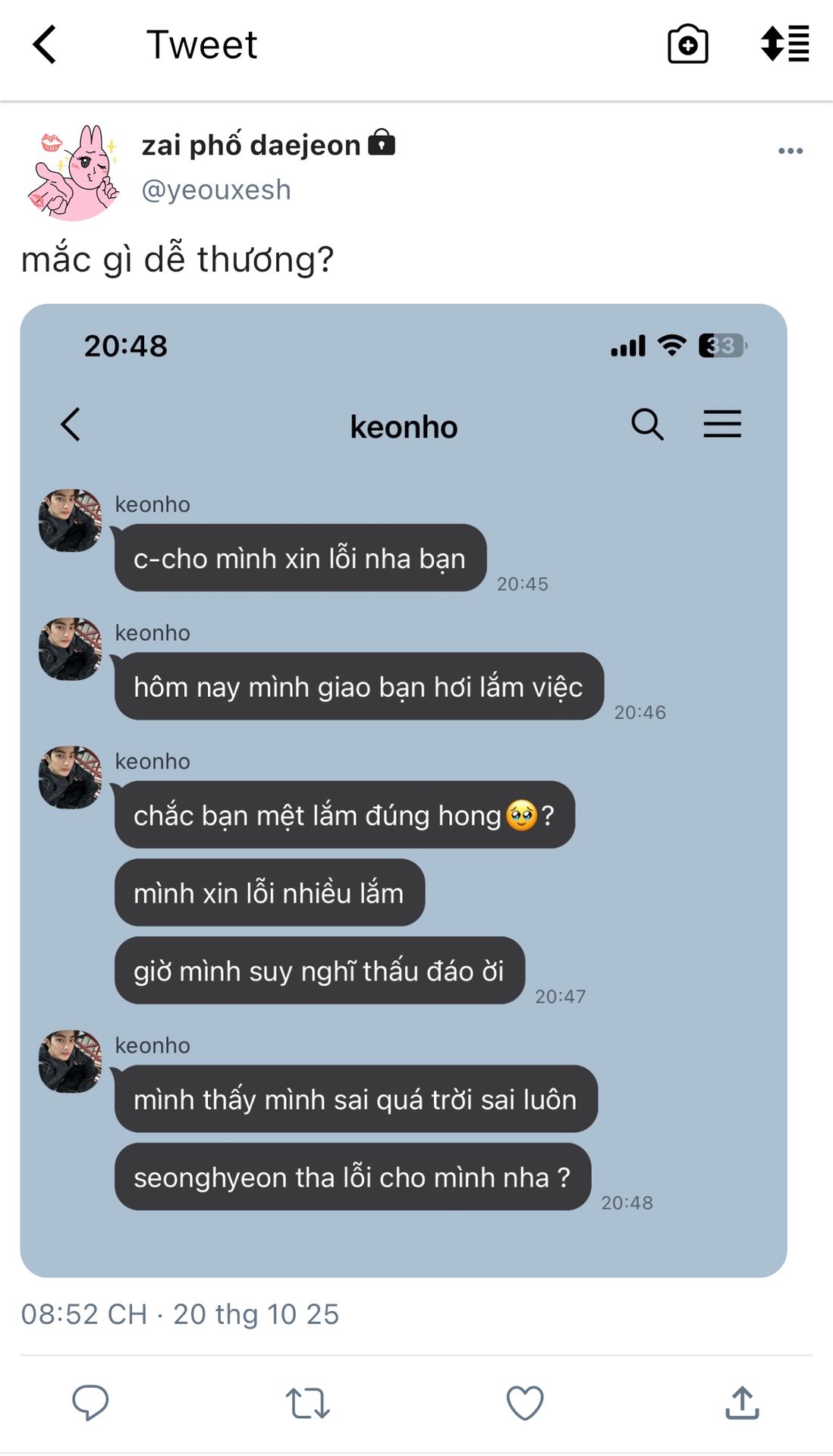The width and height of the screenshot is (833, 1456).
Task: Open zai phố daejeon's profile avatar
Action: click(x=73, y=173)
